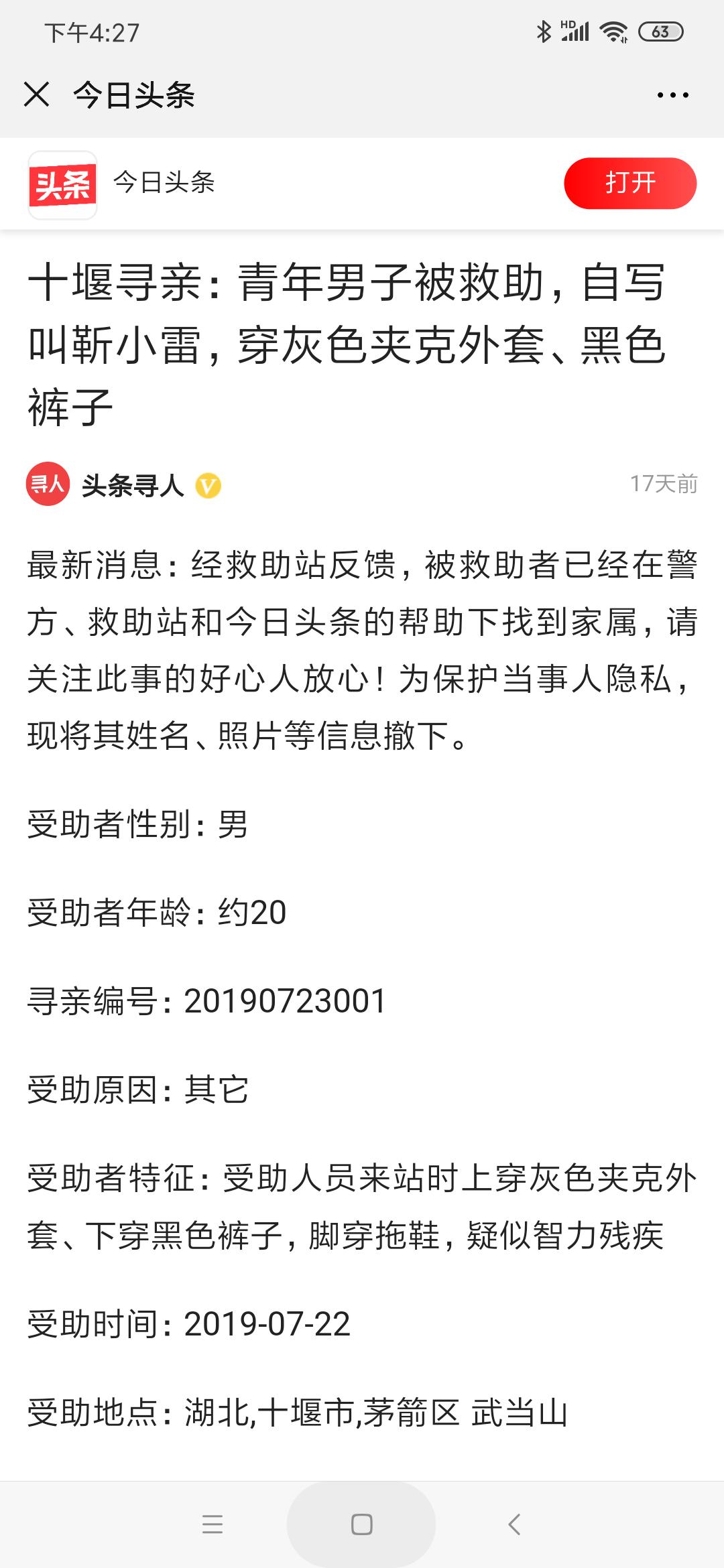Close the article with the X icon
Viewport: 724px width, 1568px height.
point(38,95)
